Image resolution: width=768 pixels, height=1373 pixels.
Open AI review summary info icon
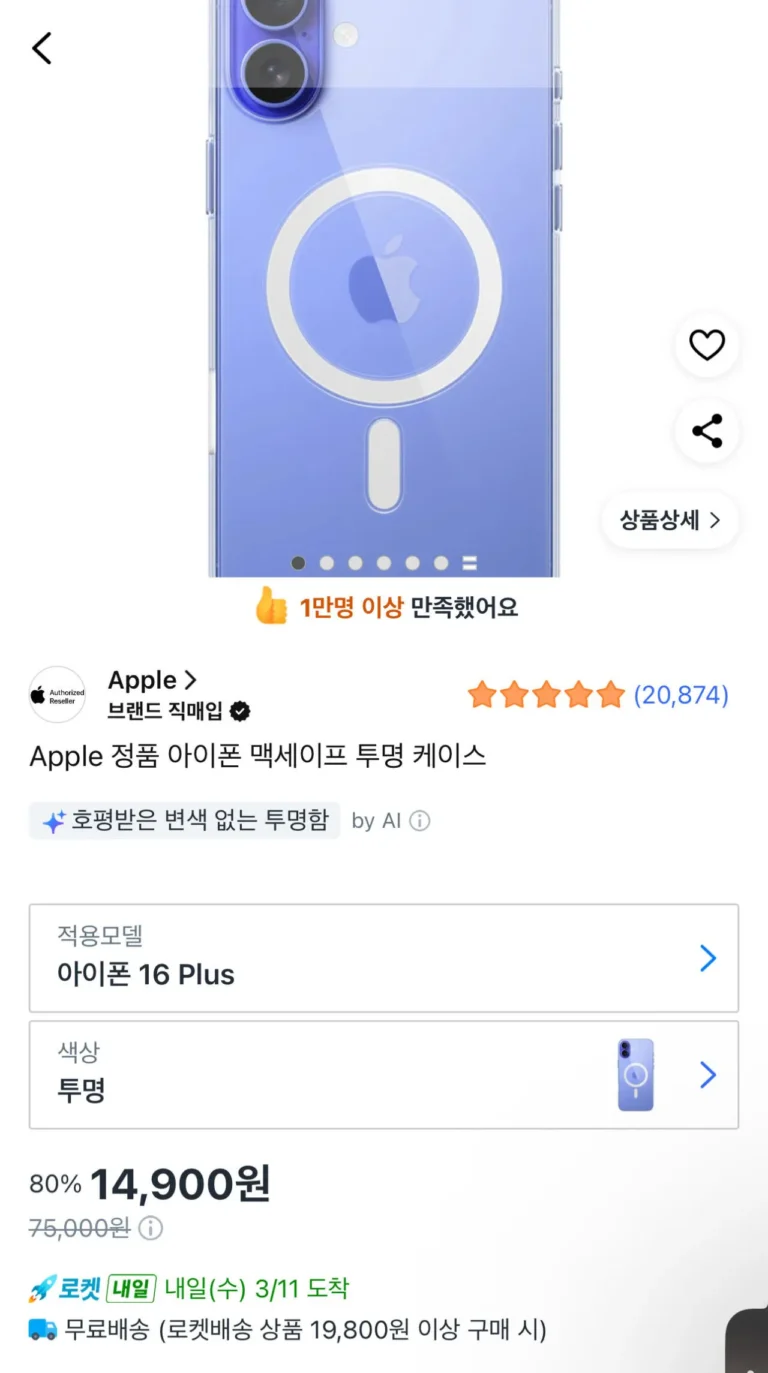tap(420, 821)
